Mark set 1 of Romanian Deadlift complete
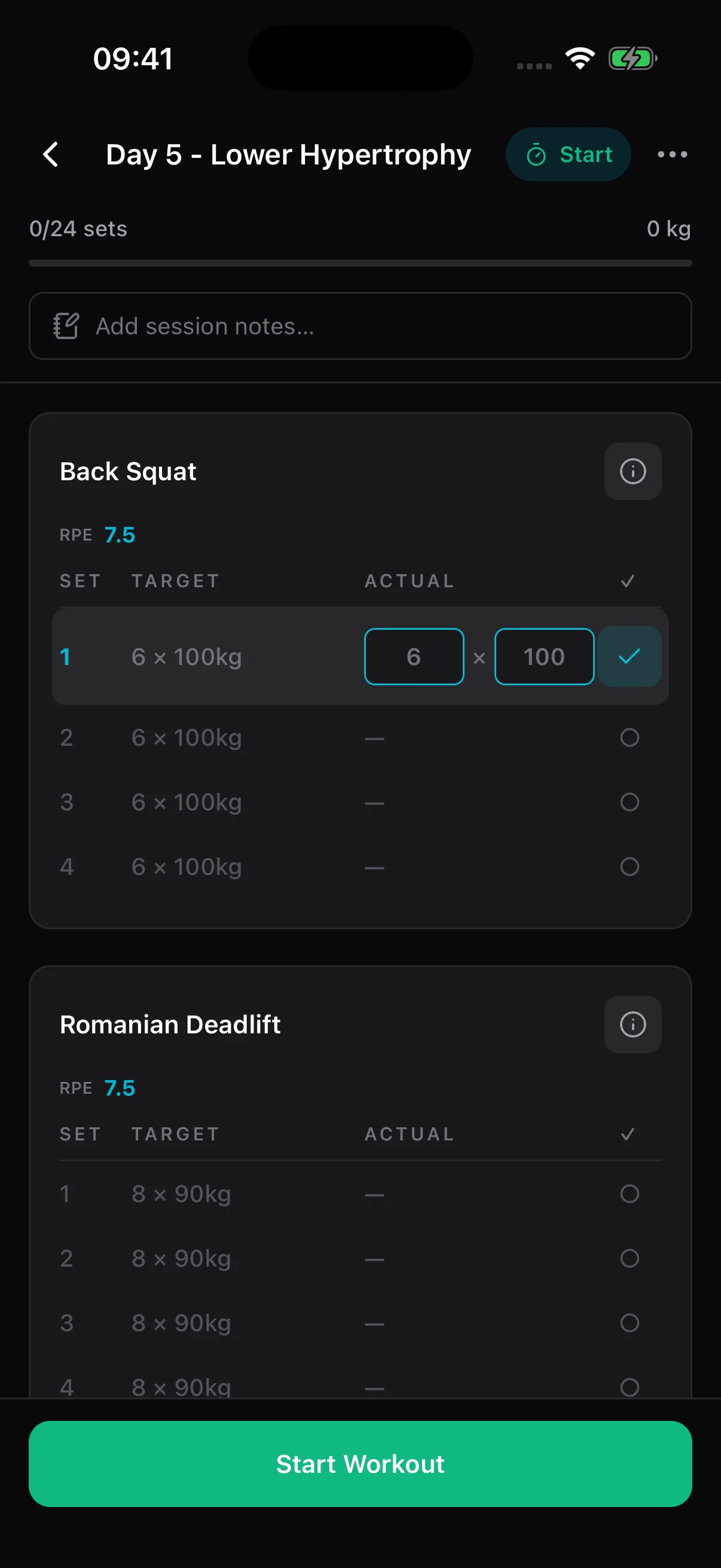 [x=630, y=1193]
